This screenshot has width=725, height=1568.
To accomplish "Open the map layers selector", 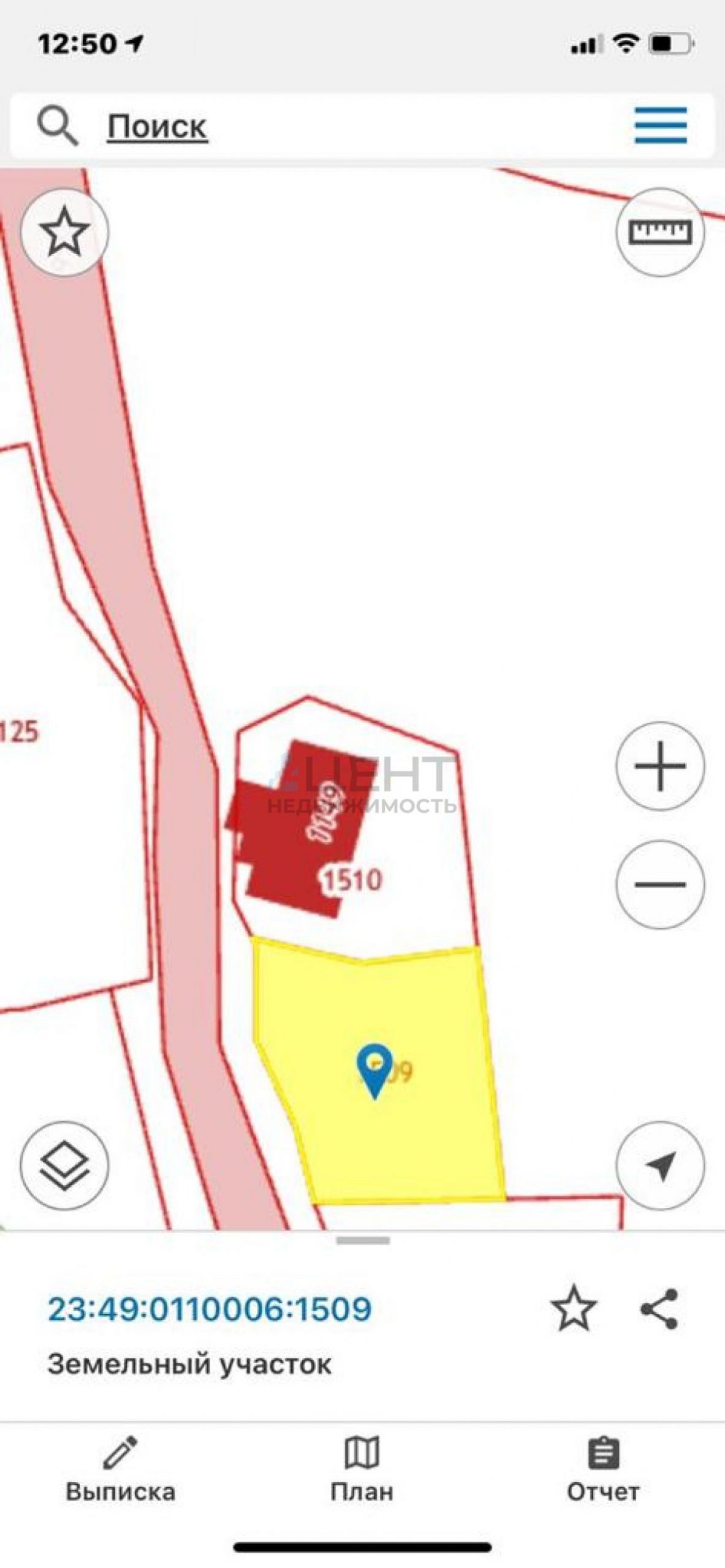I will pos(64,1165).
